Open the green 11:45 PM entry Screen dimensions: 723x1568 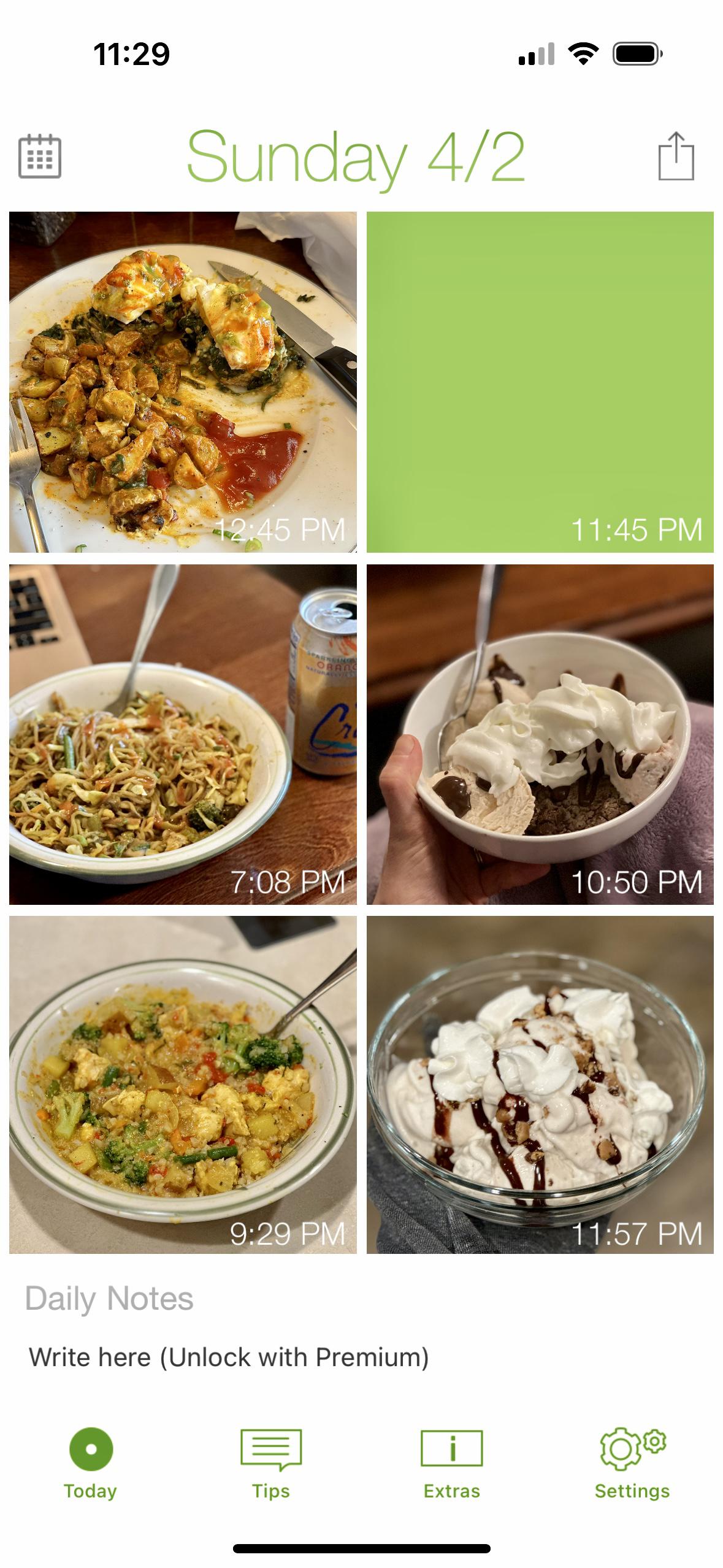540,382
